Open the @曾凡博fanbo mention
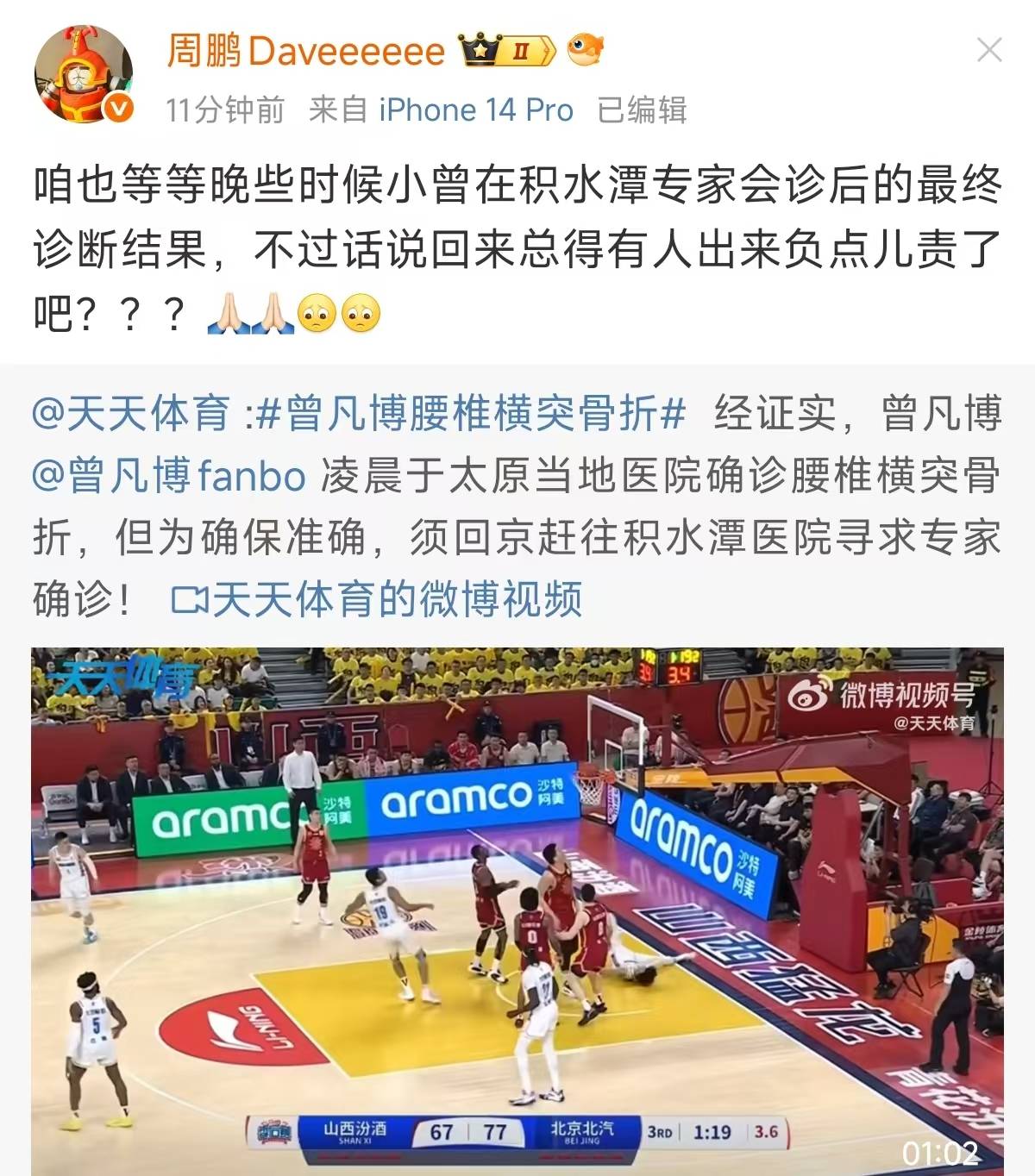 [x=169, y=476]
